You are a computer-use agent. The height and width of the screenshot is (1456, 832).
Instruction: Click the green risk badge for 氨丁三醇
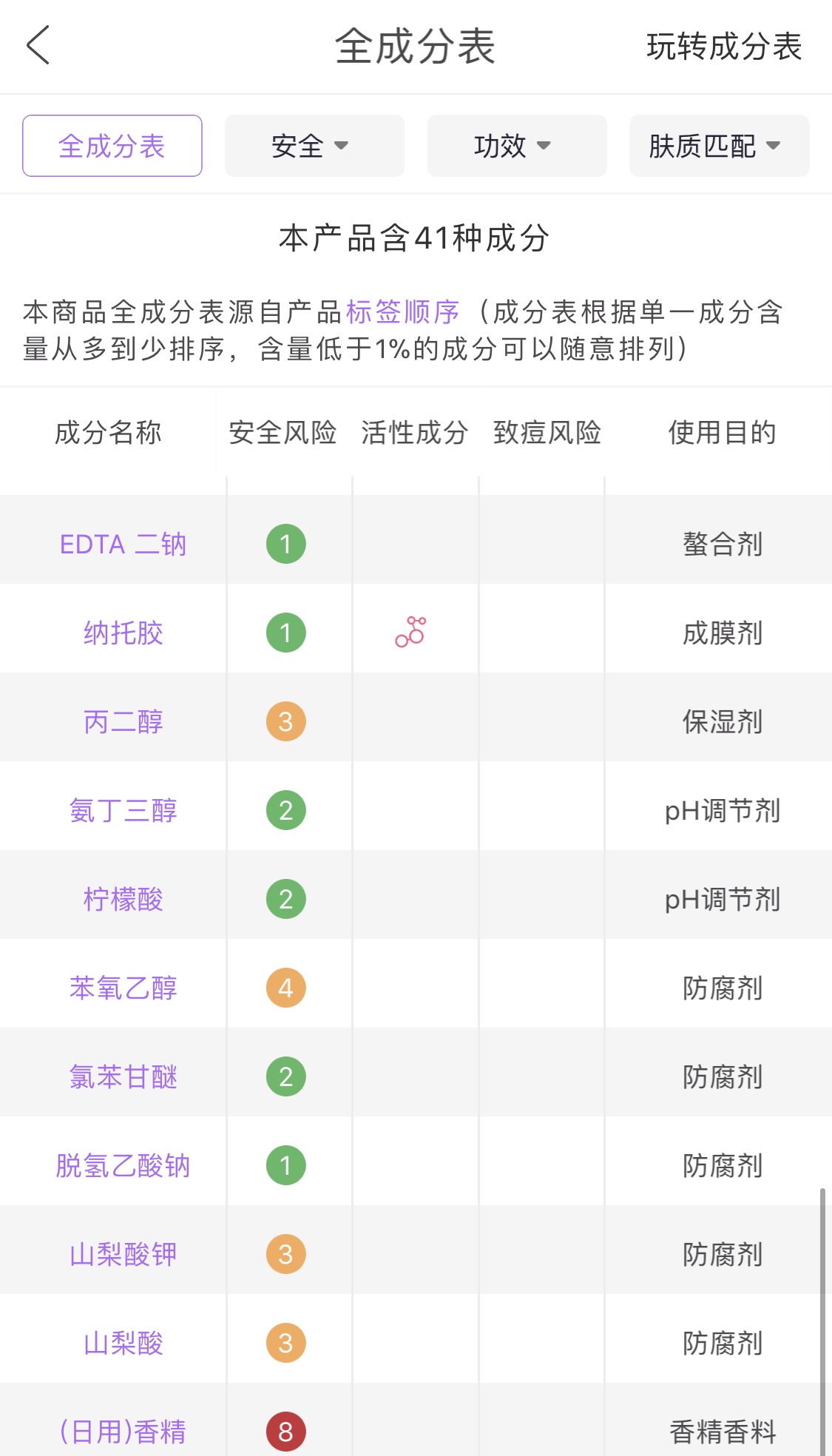coord(285,810)
